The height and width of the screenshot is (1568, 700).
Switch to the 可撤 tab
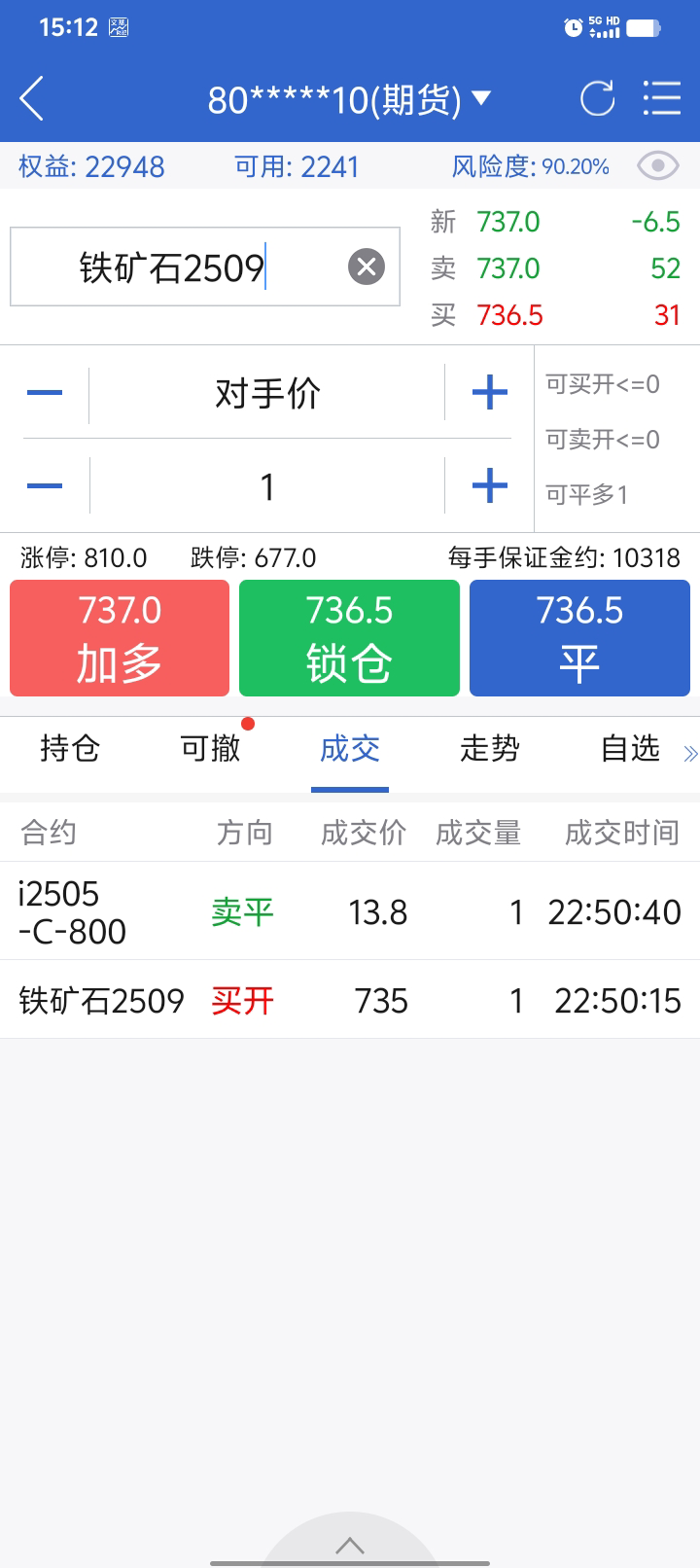[x=210, y=749]
